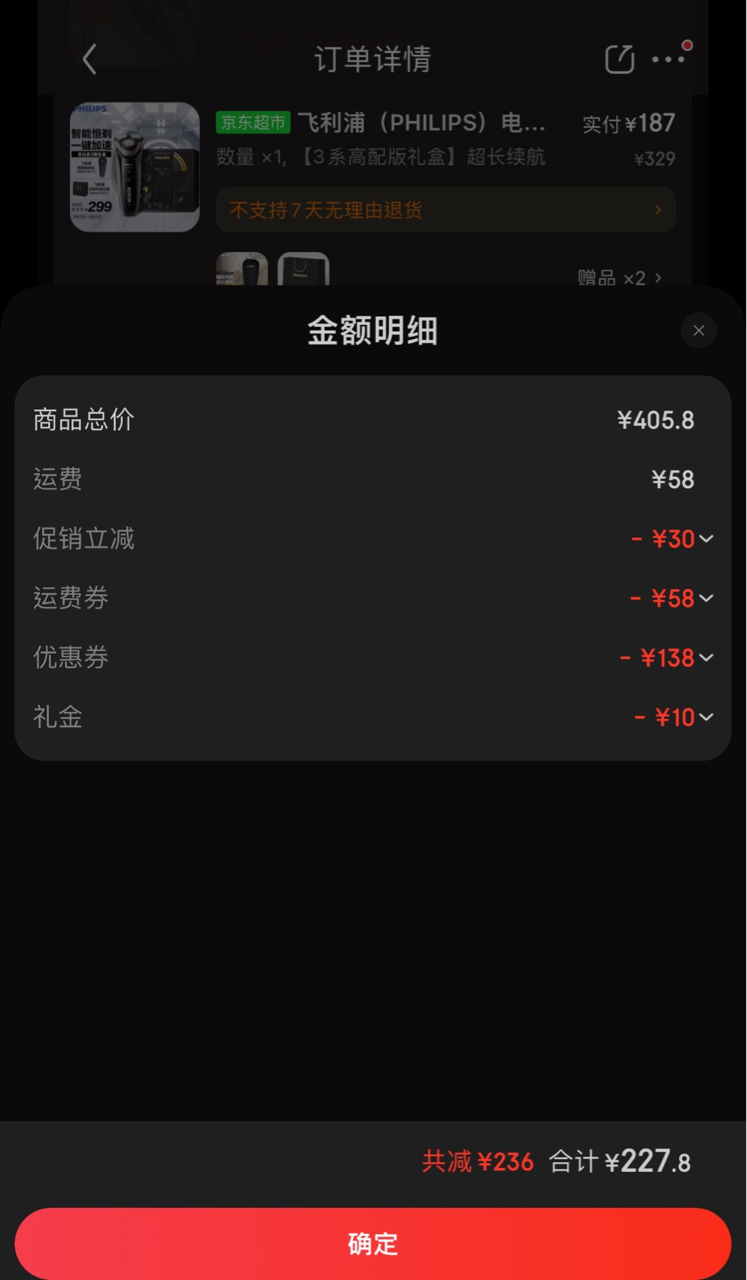Expand the 礼金 deduction details
This screenshot has width=747, height=1280.
pyautogui.click(x=706, y=717)
